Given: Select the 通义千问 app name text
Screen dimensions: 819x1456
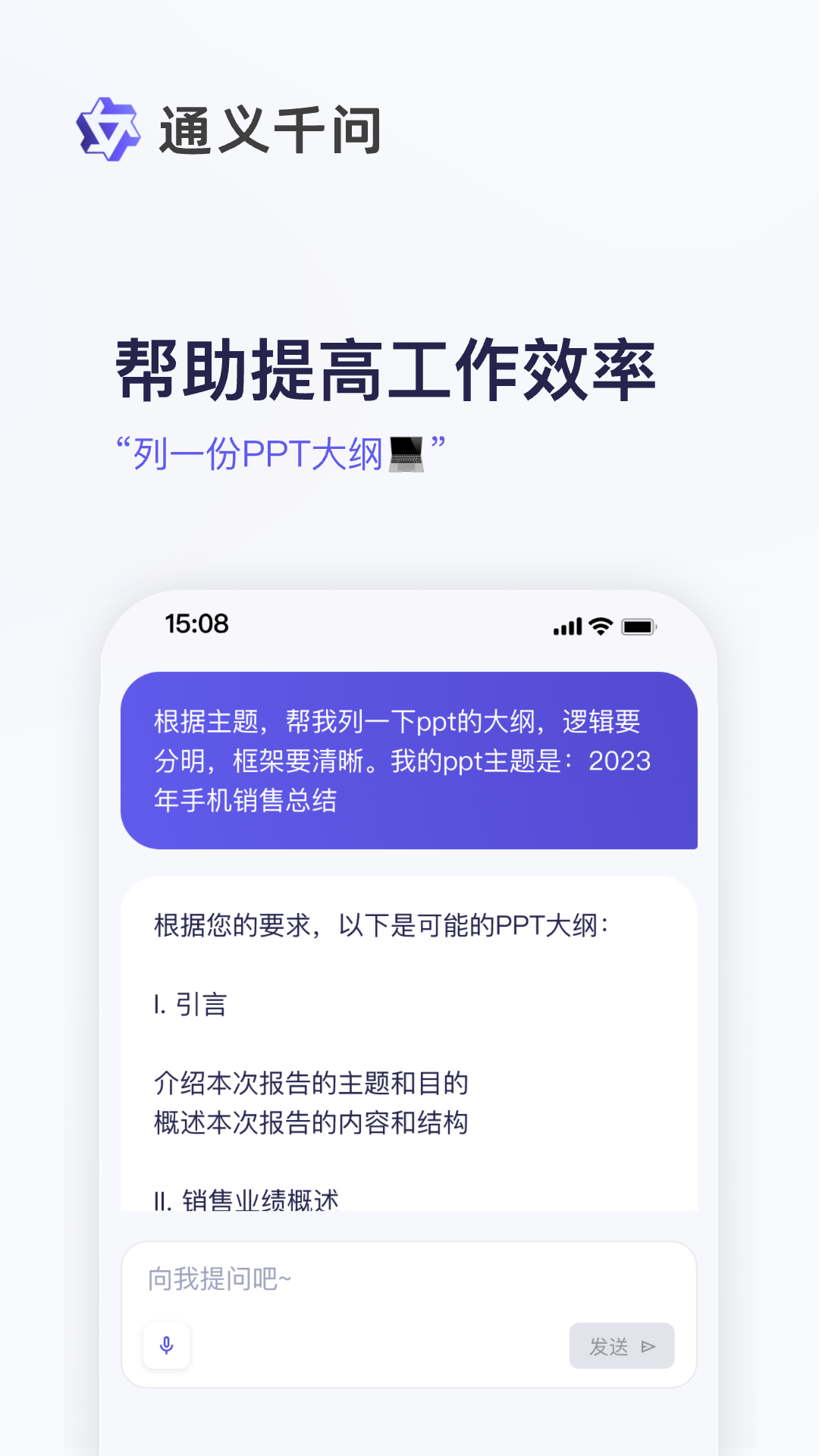Looking at the screenshot, I should pyautogui.click(x=269, y=130).
